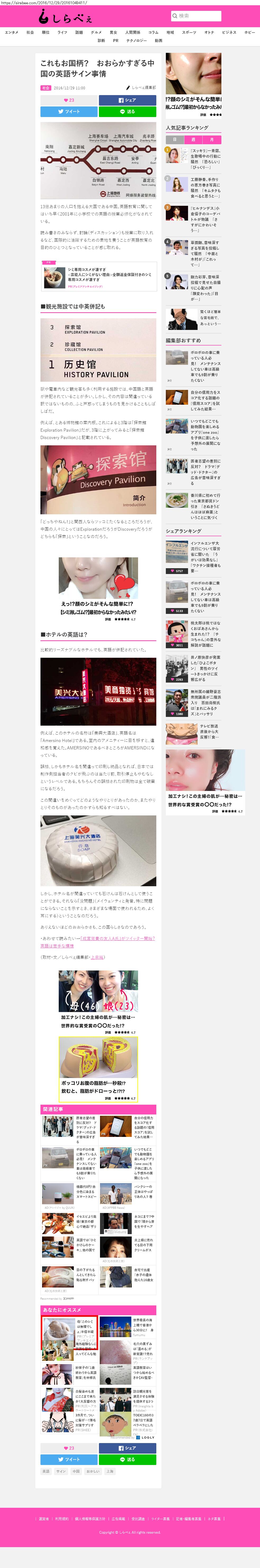Tap the Twitter ツイート button below the title
The width and height of the screenshot is (260, 1568).
point(69,111)
